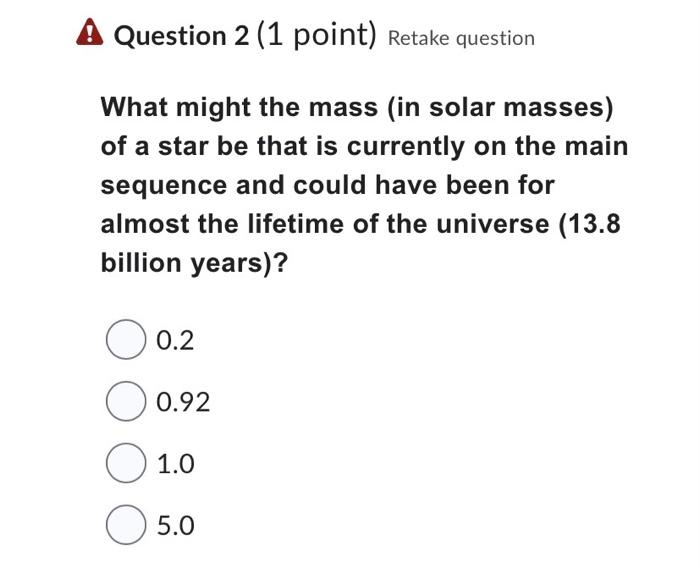
Task: Mark 1.0 as the answer
Action: click(125, 464)
